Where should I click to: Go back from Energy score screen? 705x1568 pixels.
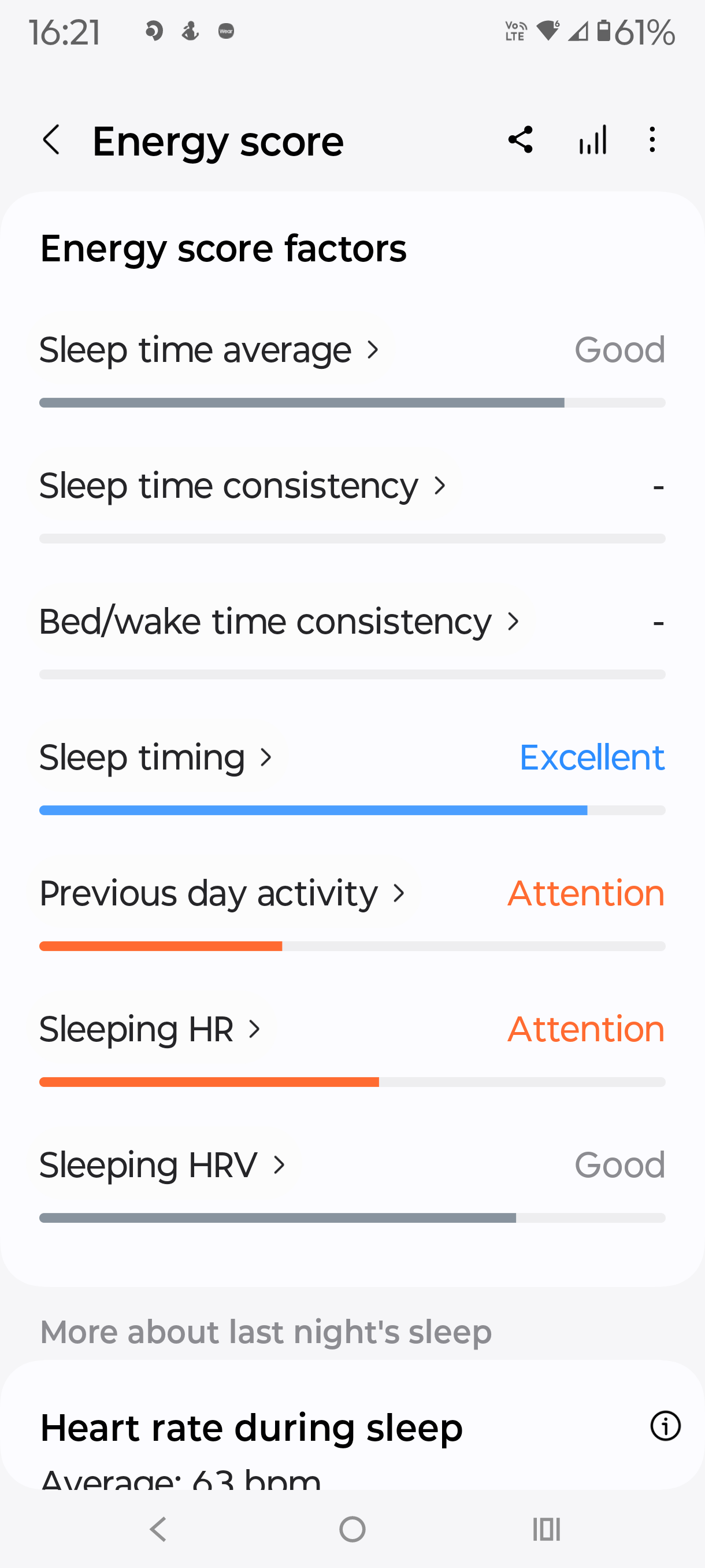click(53, 140)
